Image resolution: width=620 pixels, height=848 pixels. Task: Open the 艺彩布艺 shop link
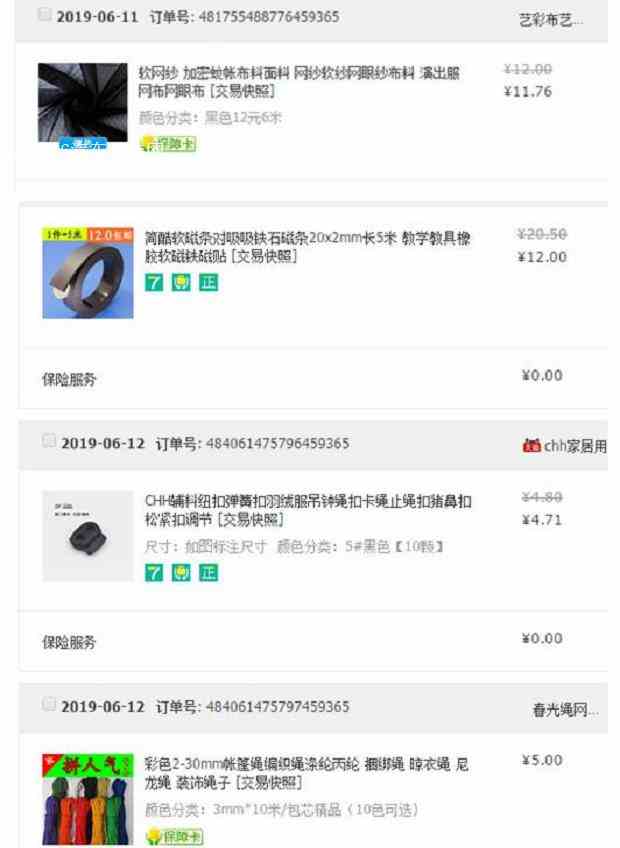pyautogui.click(x=551, y=19)
